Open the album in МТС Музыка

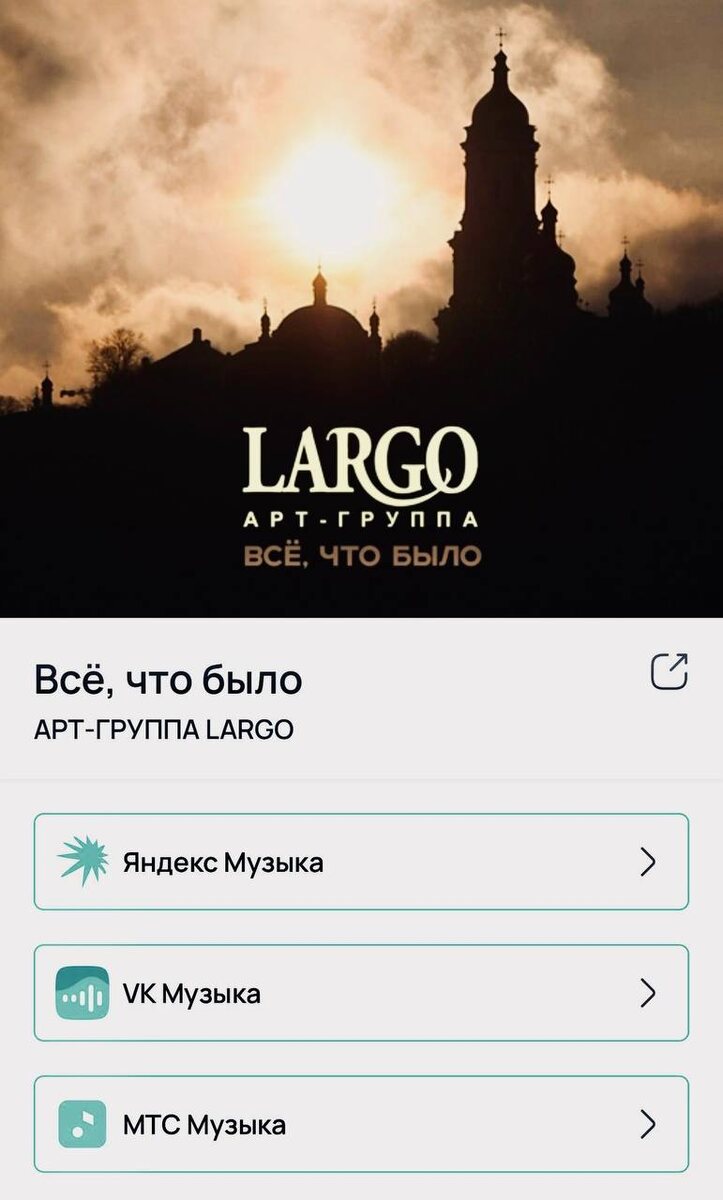[x=361, y=1124]
